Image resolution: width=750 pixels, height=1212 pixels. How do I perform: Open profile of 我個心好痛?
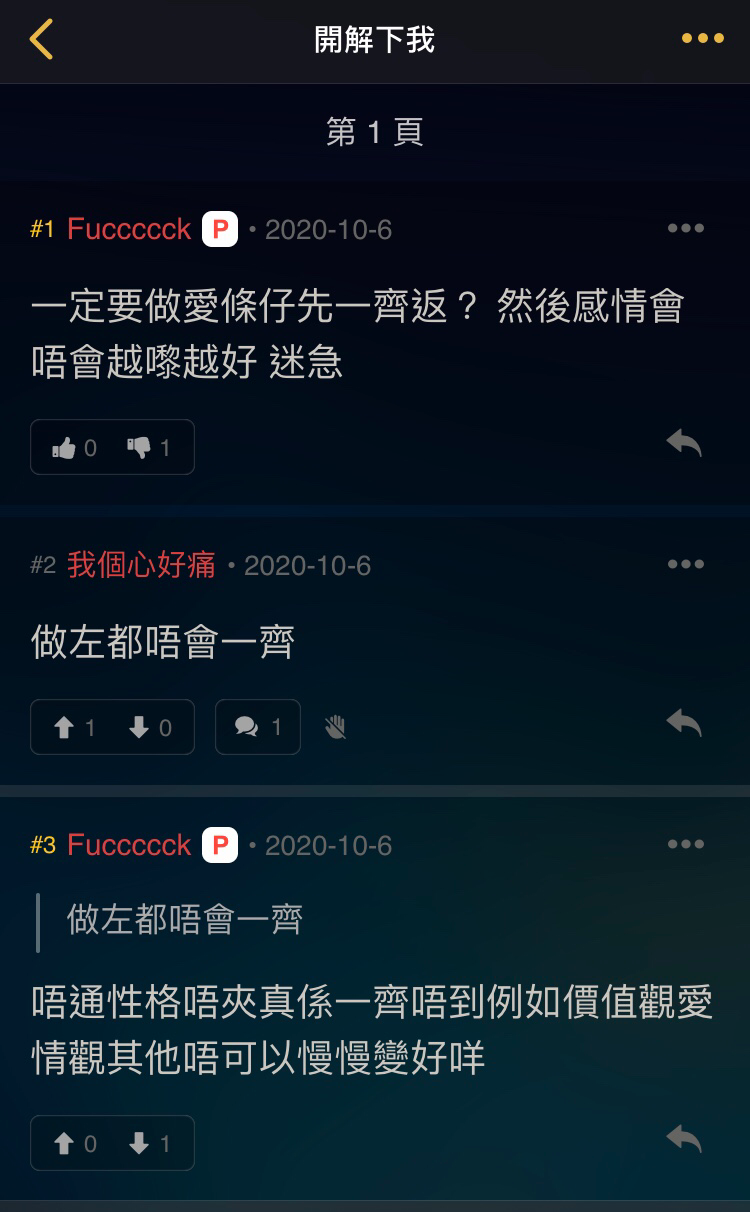pyautogui.click(x=141, y=565)
